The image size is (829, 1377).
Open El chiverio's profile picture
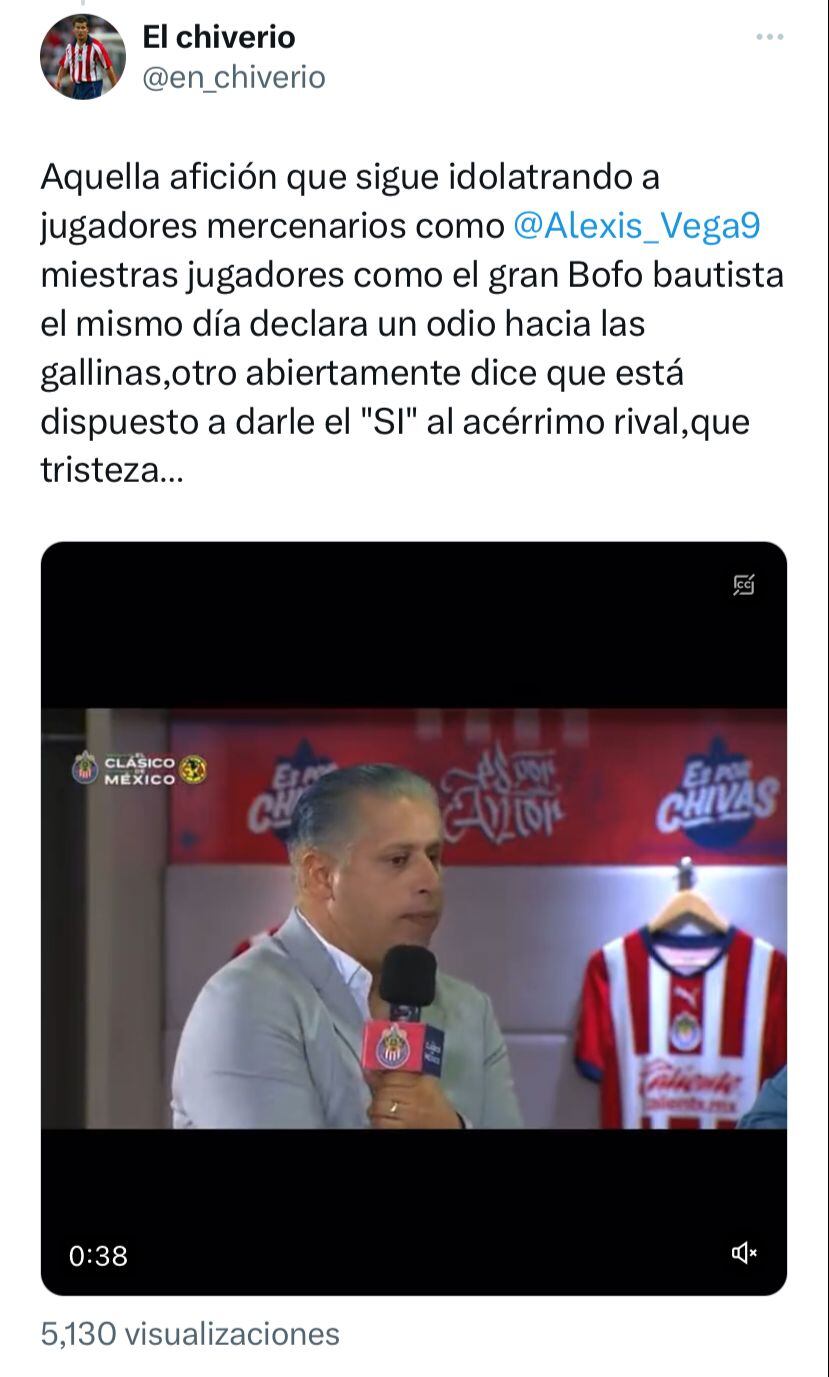pyautogui.click(x=83, y=57)
